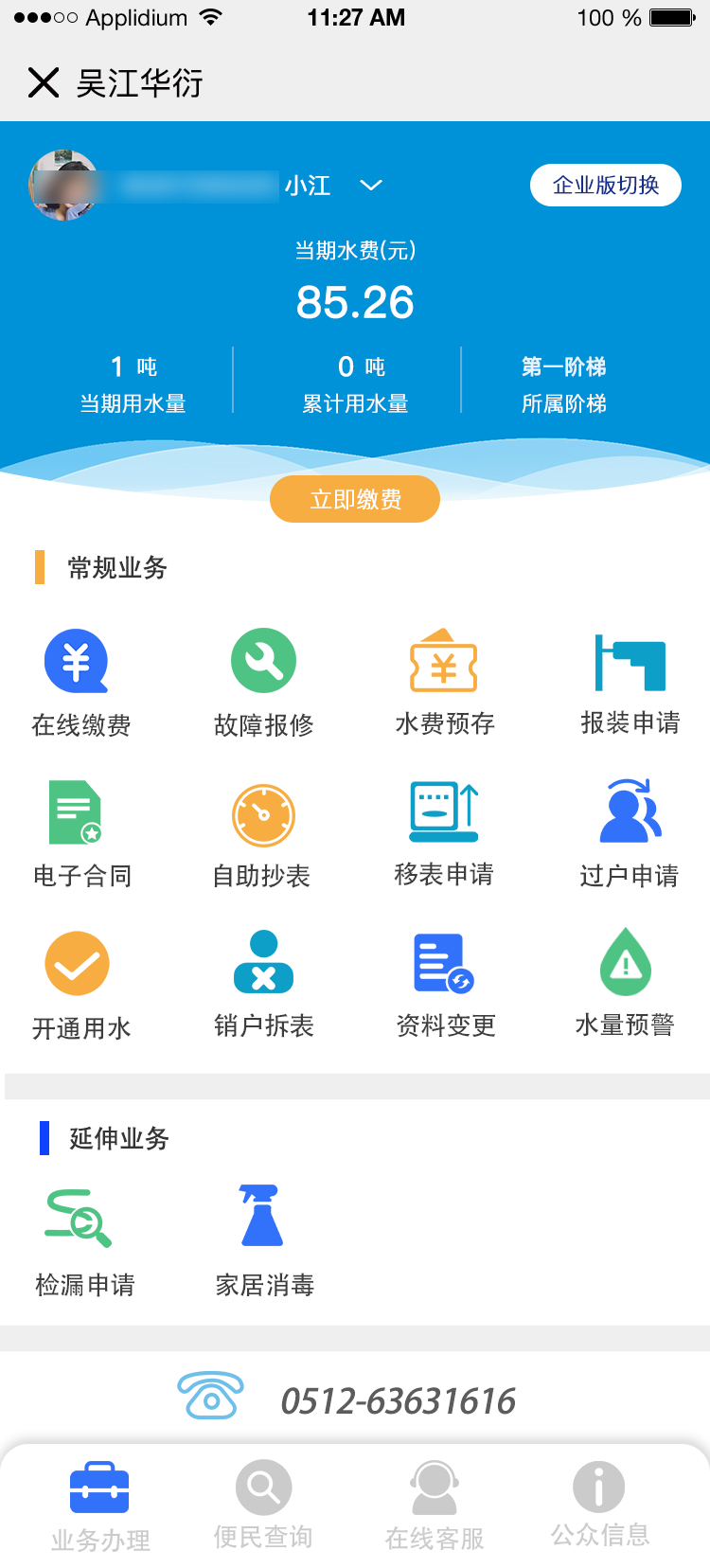Open 检漏申请 leak detection request
Viewport: 710px width, 1568px height.
pyautogui.click(x=83, y=1240)
